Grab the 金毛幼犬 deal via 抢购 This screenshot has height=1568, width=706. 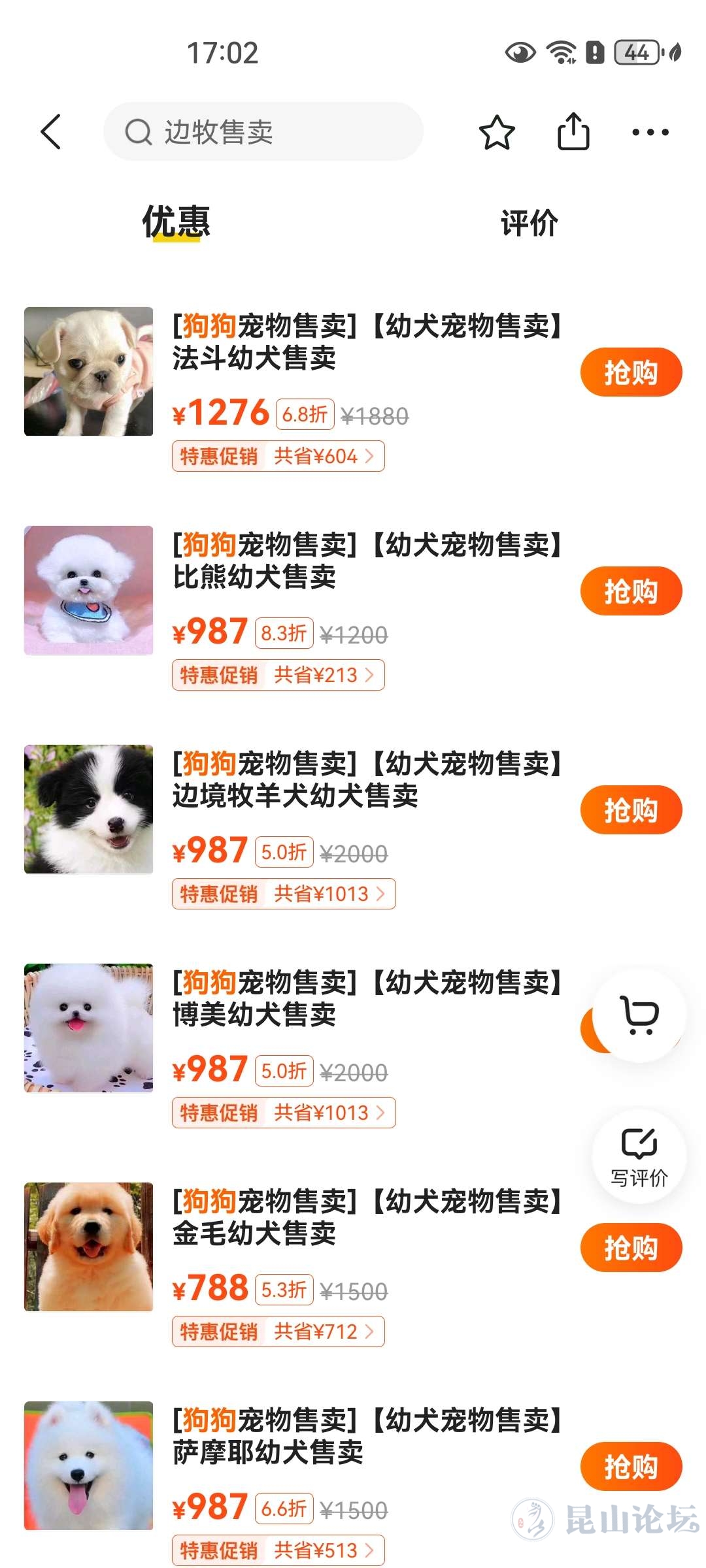631,1248
